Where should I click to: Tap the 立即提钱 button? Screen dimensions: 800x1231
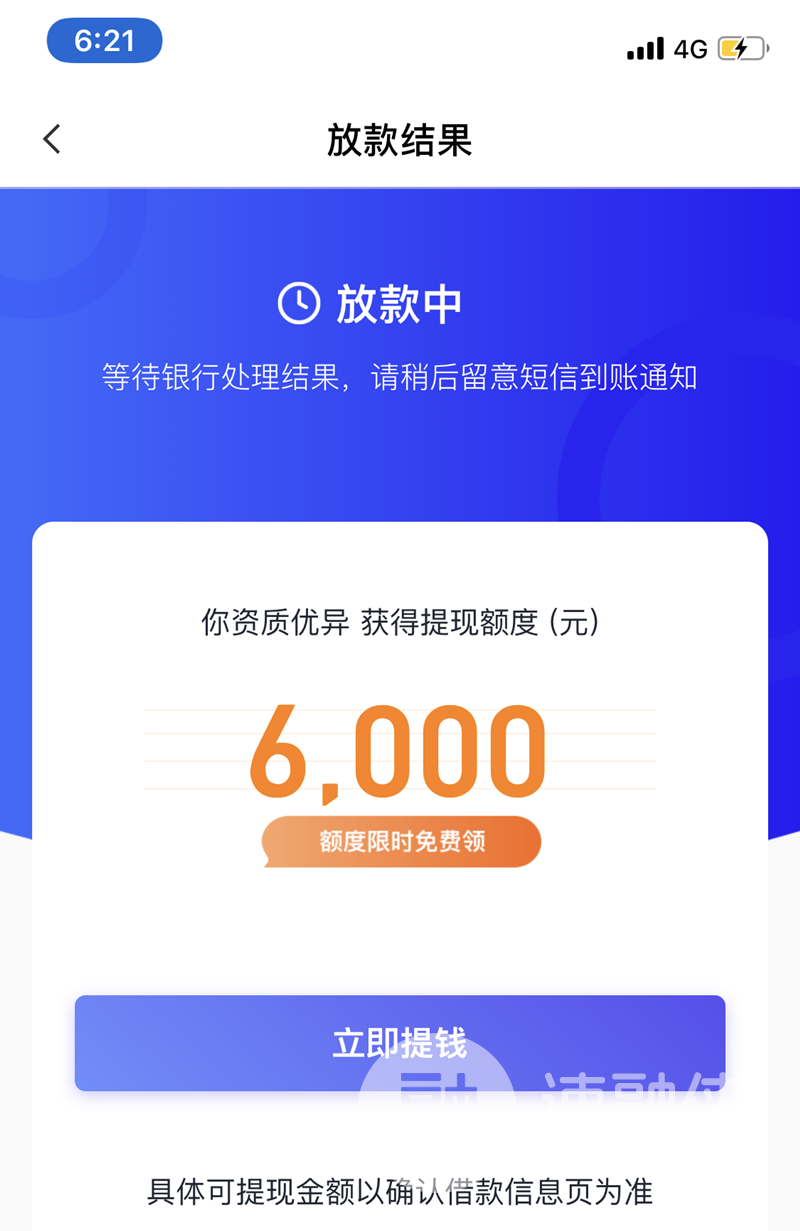400,1042
